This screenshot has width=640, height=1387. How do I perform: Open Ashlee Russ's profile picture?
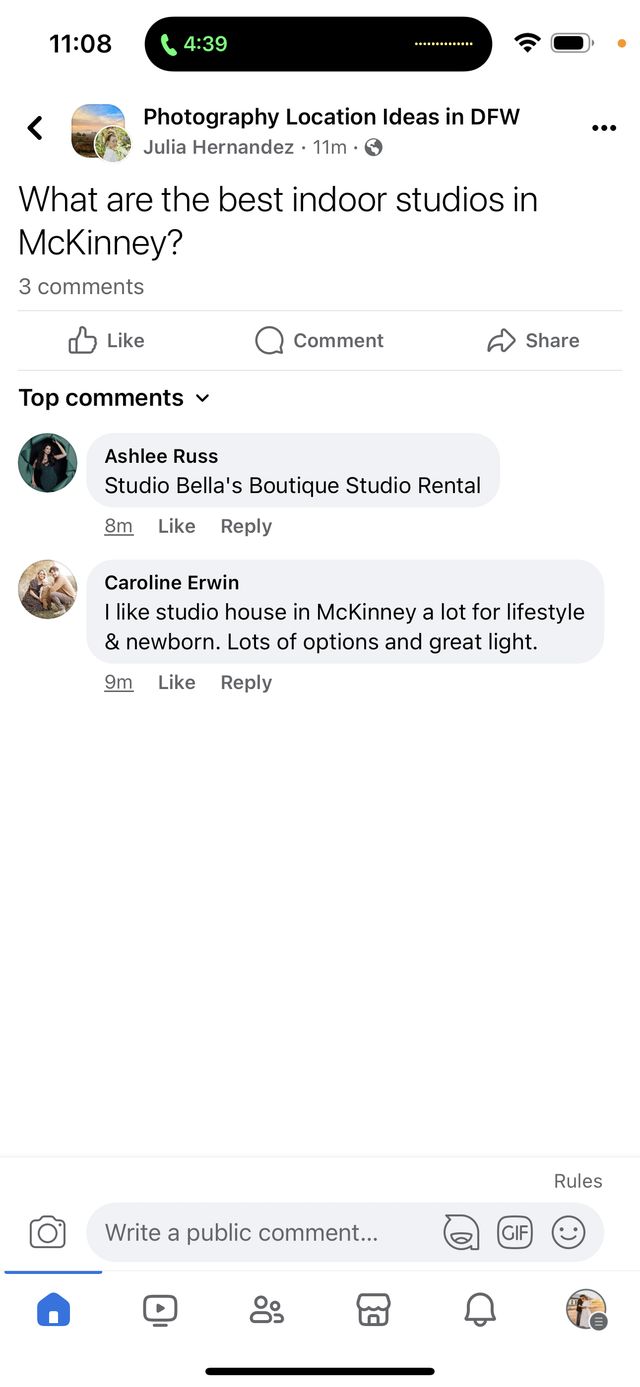click(x=48, y=463)
